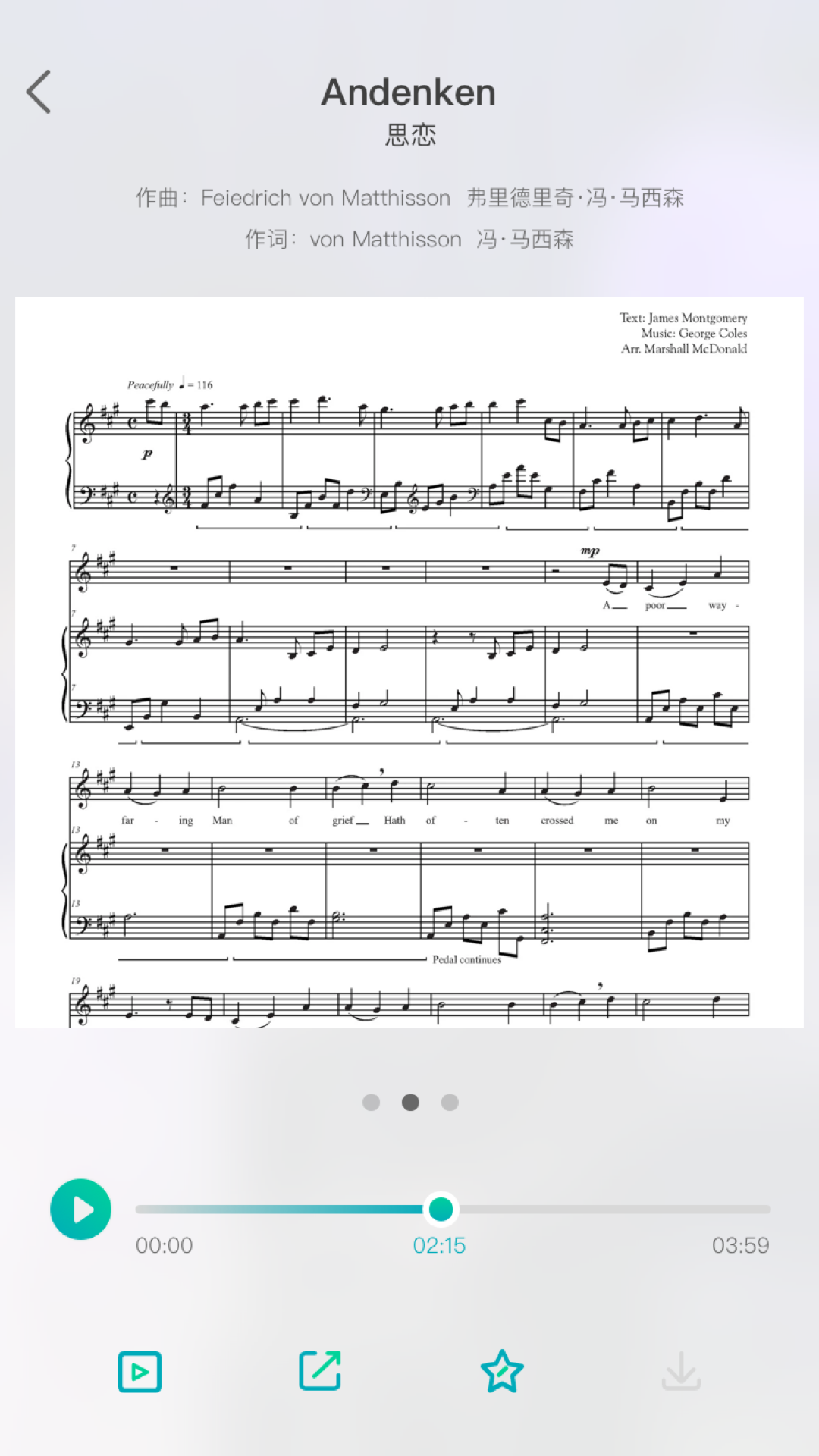Screen dimensions: 819x1456
Task: Go back using the top-left arrow
Action: point(39,92)
